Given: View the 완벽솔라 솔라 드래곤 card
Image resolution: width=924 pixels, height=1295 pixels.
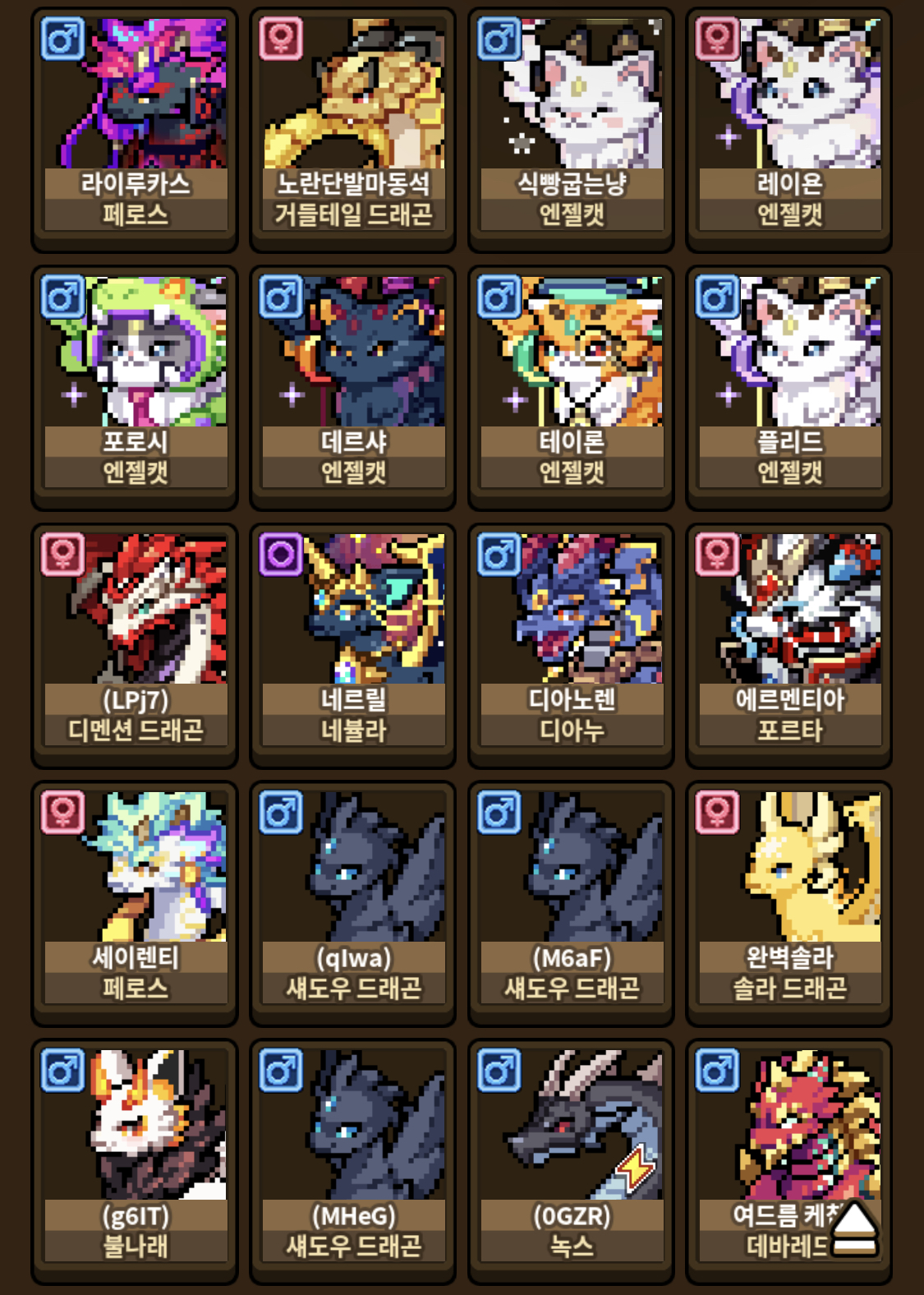Looking at the screenshot, I should (x=789, y=902).
